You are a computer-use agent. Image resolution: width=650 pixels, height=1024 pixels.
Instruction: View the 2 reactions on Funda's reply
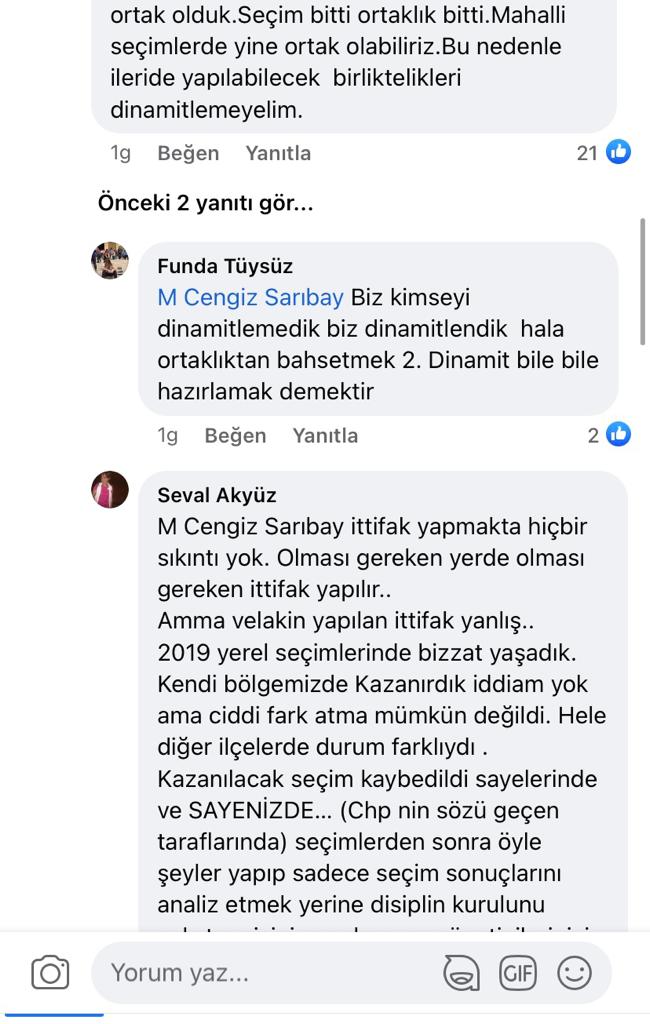point(610,435)
